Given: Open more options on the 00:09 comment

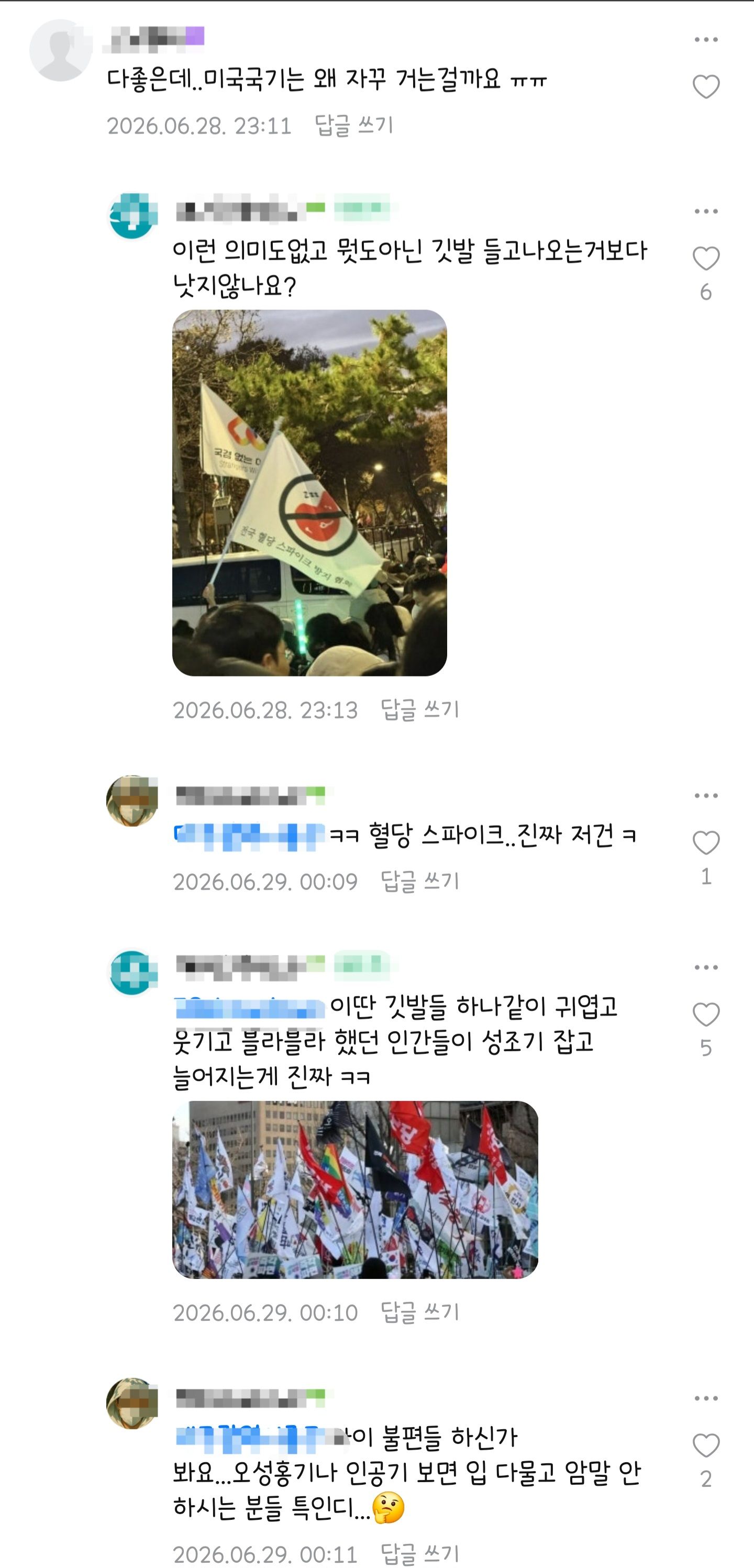Looking at the screenshot, I should pyautogui.click(x=706, y=796).
